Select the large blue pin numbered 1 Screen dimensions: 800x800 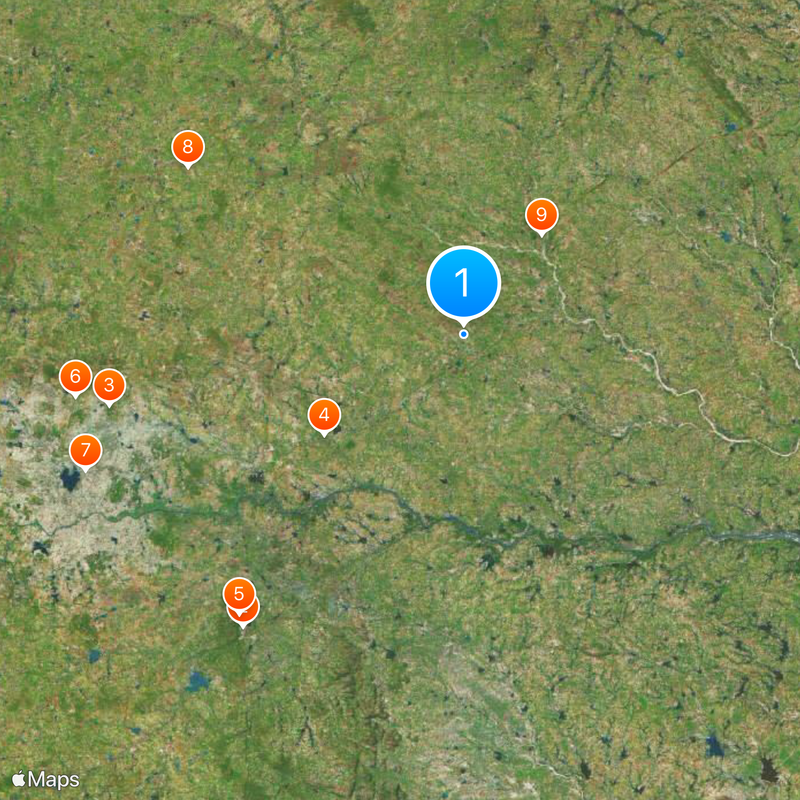point(463,283)
